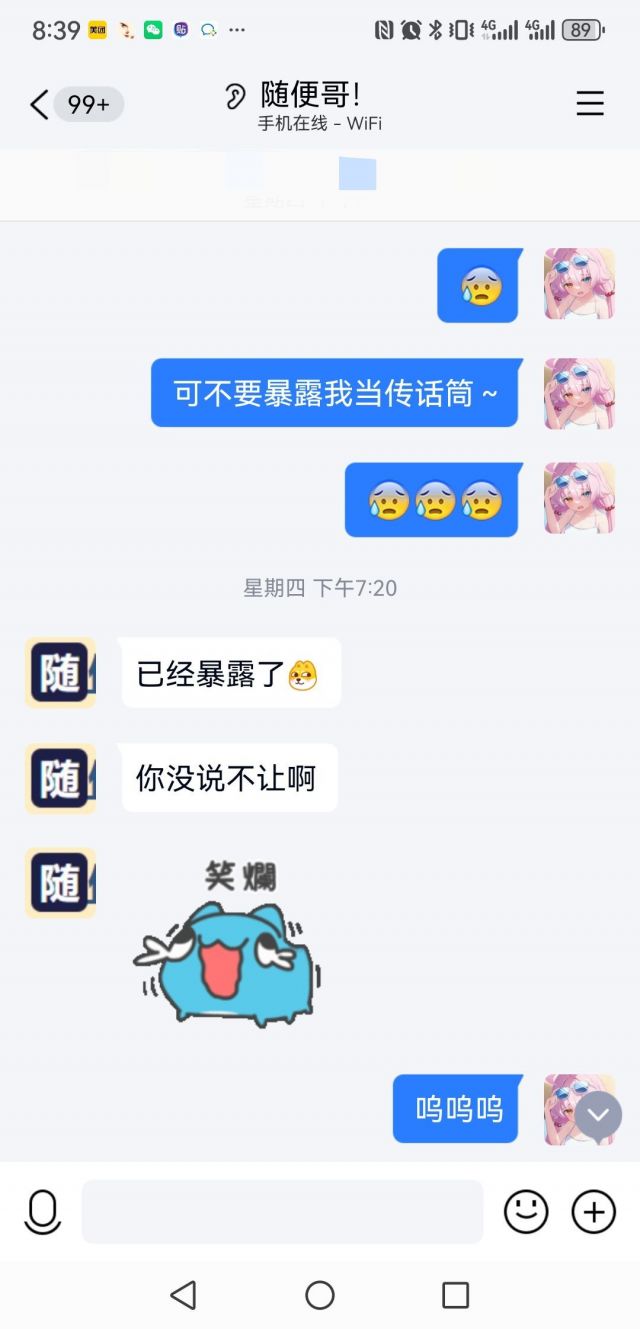Open the emoji picker
The image size is (640, 1329).
[x=526, y=1212]
